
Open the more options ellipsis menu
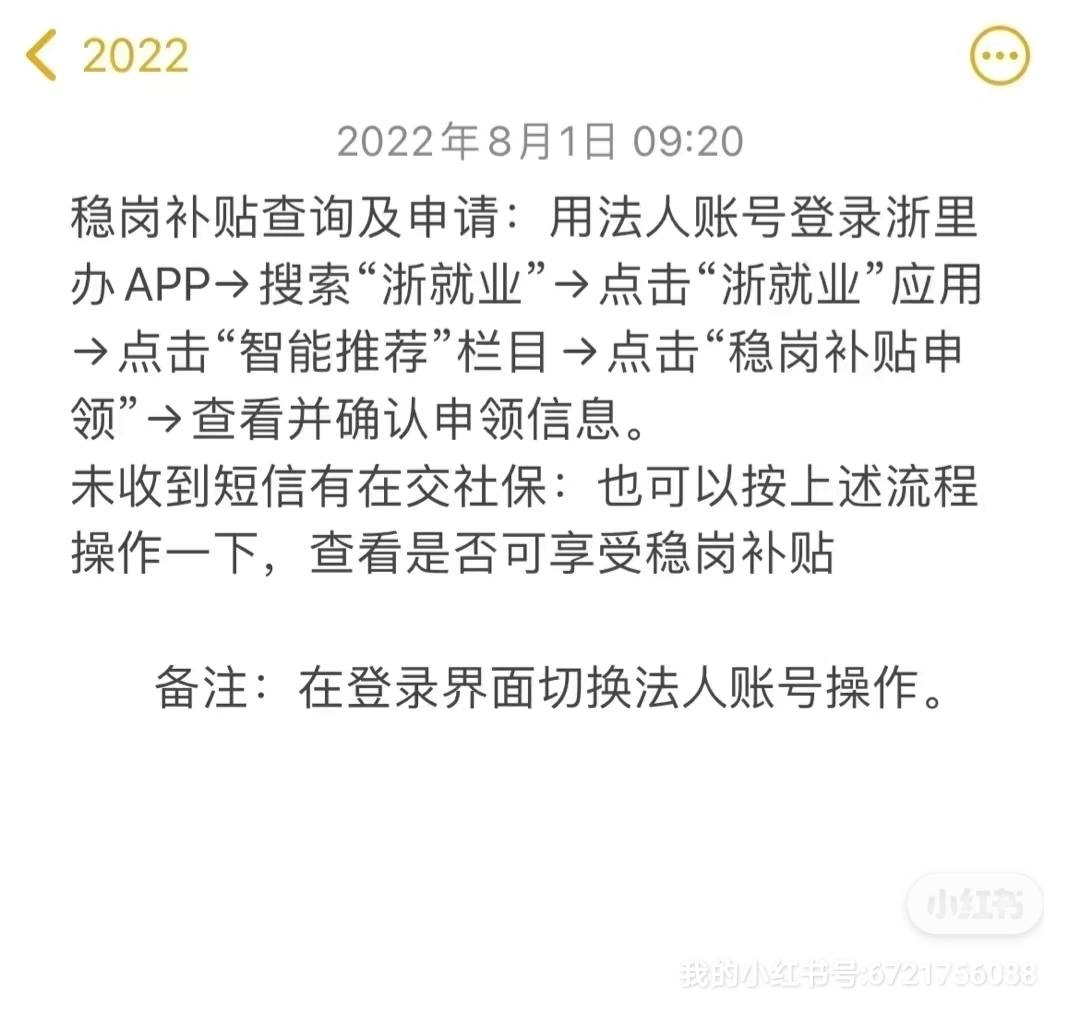tap(999, 54)
